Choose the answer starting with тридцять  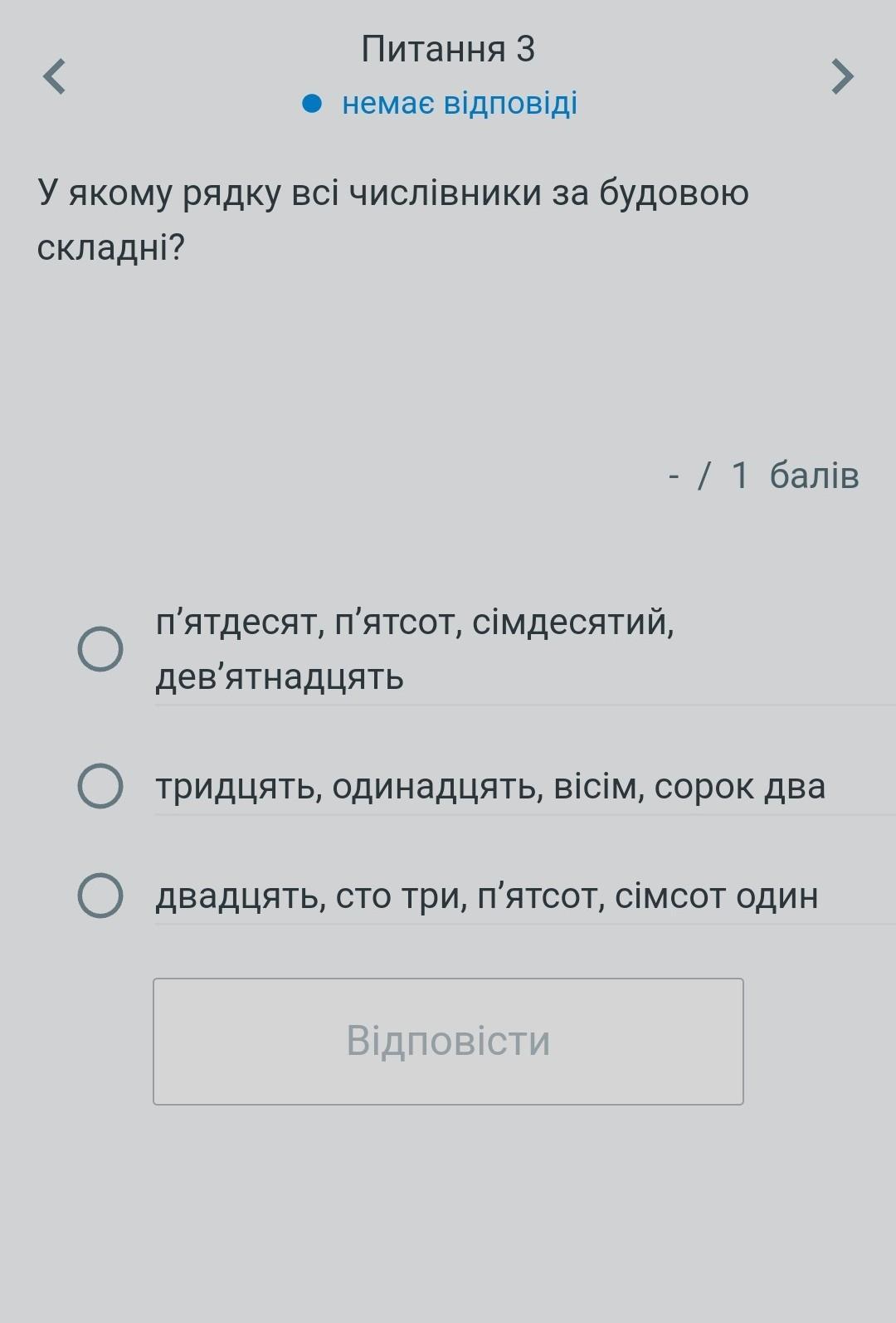(x=100, y=786)
